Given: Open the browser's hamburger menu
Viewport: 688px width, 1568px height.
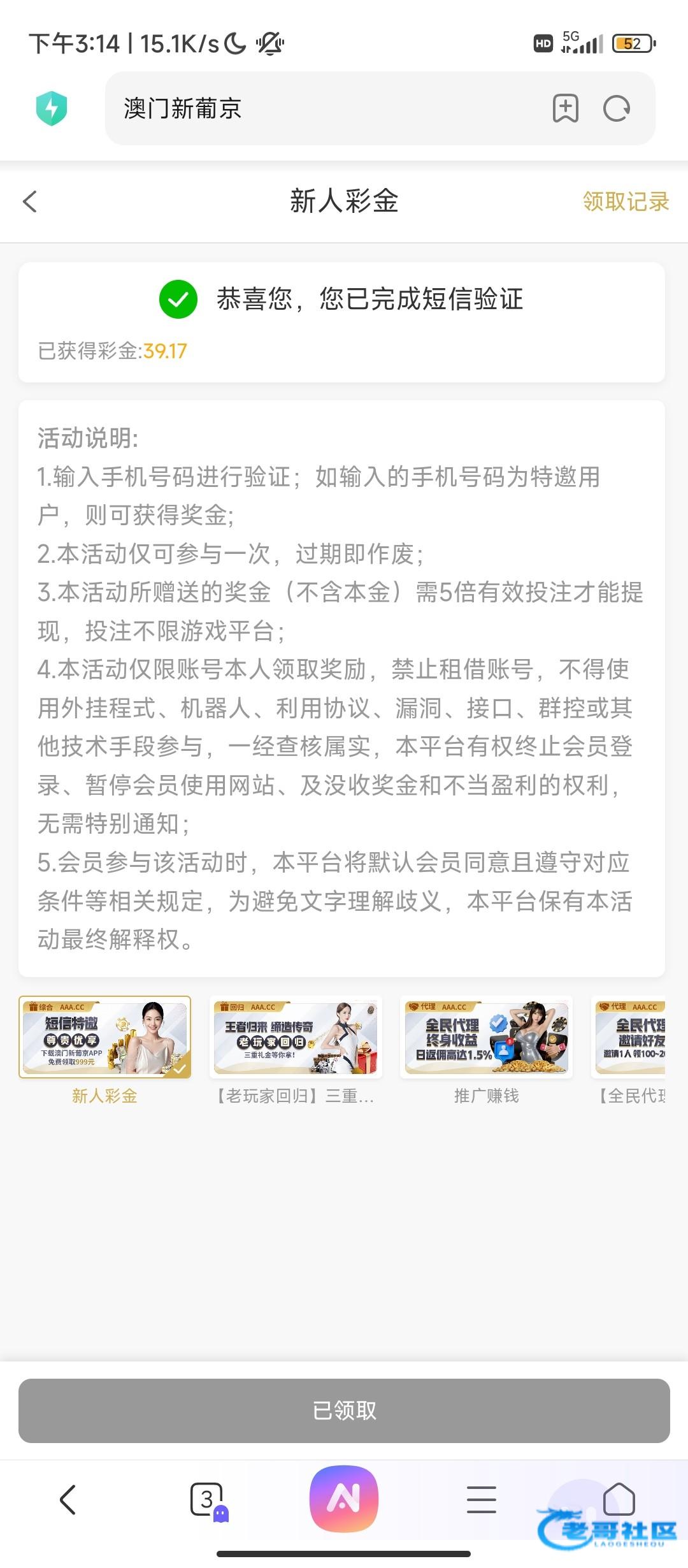Looking at the screenshot, I should pos(481,1499).
